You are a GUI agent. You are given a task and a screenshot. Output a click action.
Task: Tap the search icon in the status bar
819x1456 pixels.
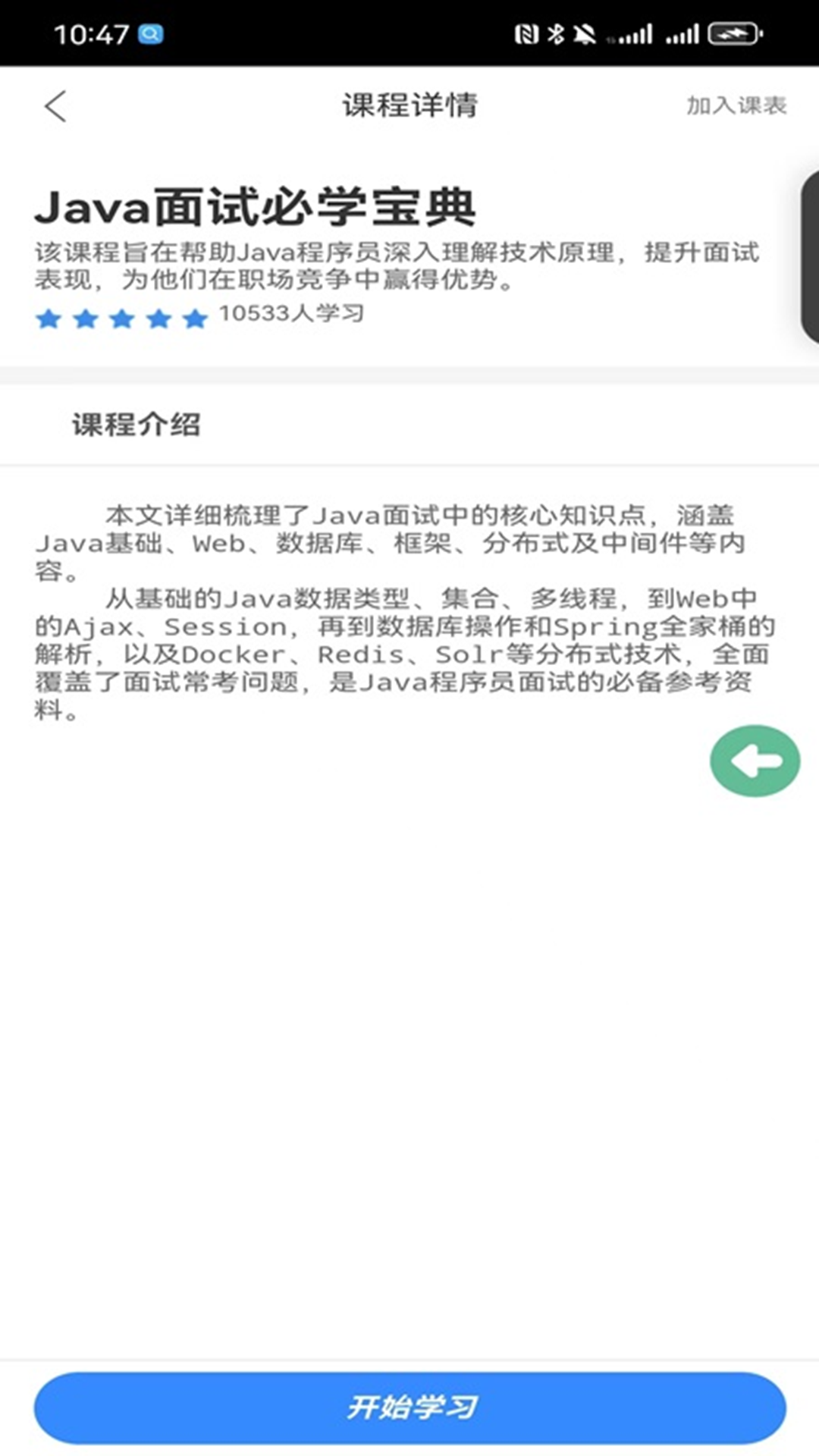(149, 34)
